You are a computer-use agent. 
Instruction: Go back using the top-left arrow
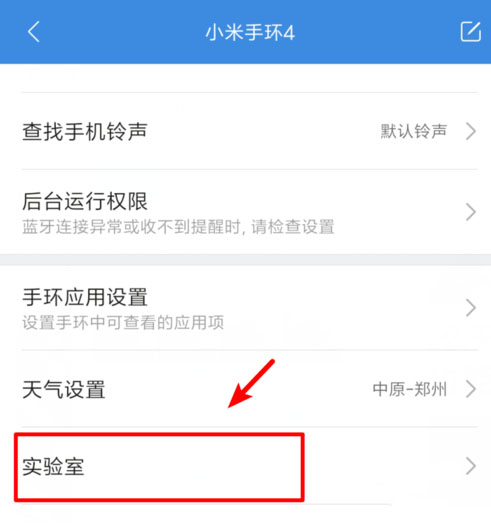click(34, 32)
